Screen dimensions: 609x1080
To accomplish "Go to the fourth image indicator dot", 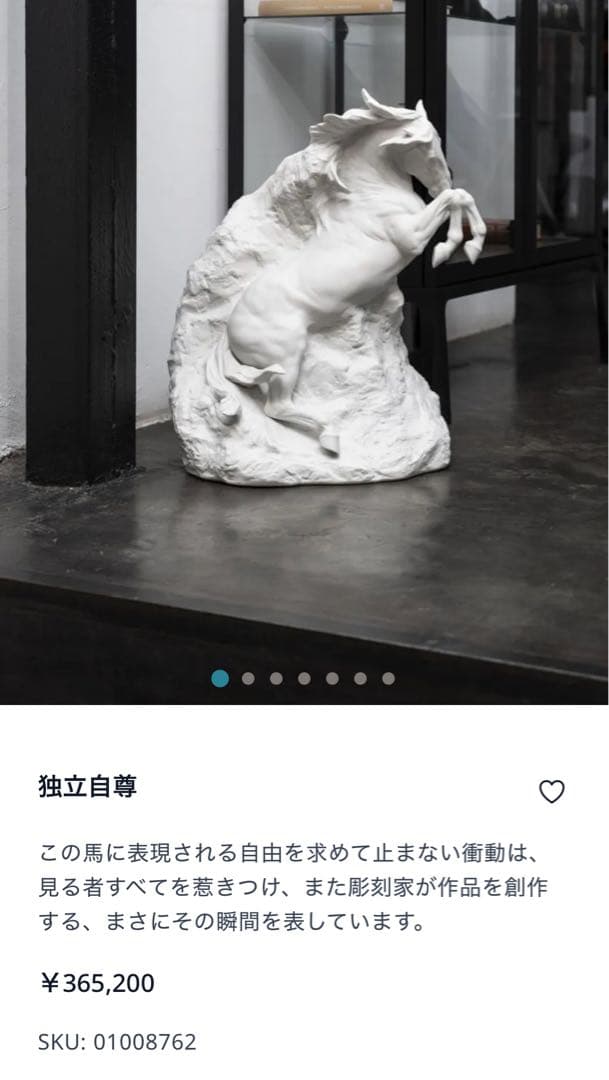I will tap(304, 678).
